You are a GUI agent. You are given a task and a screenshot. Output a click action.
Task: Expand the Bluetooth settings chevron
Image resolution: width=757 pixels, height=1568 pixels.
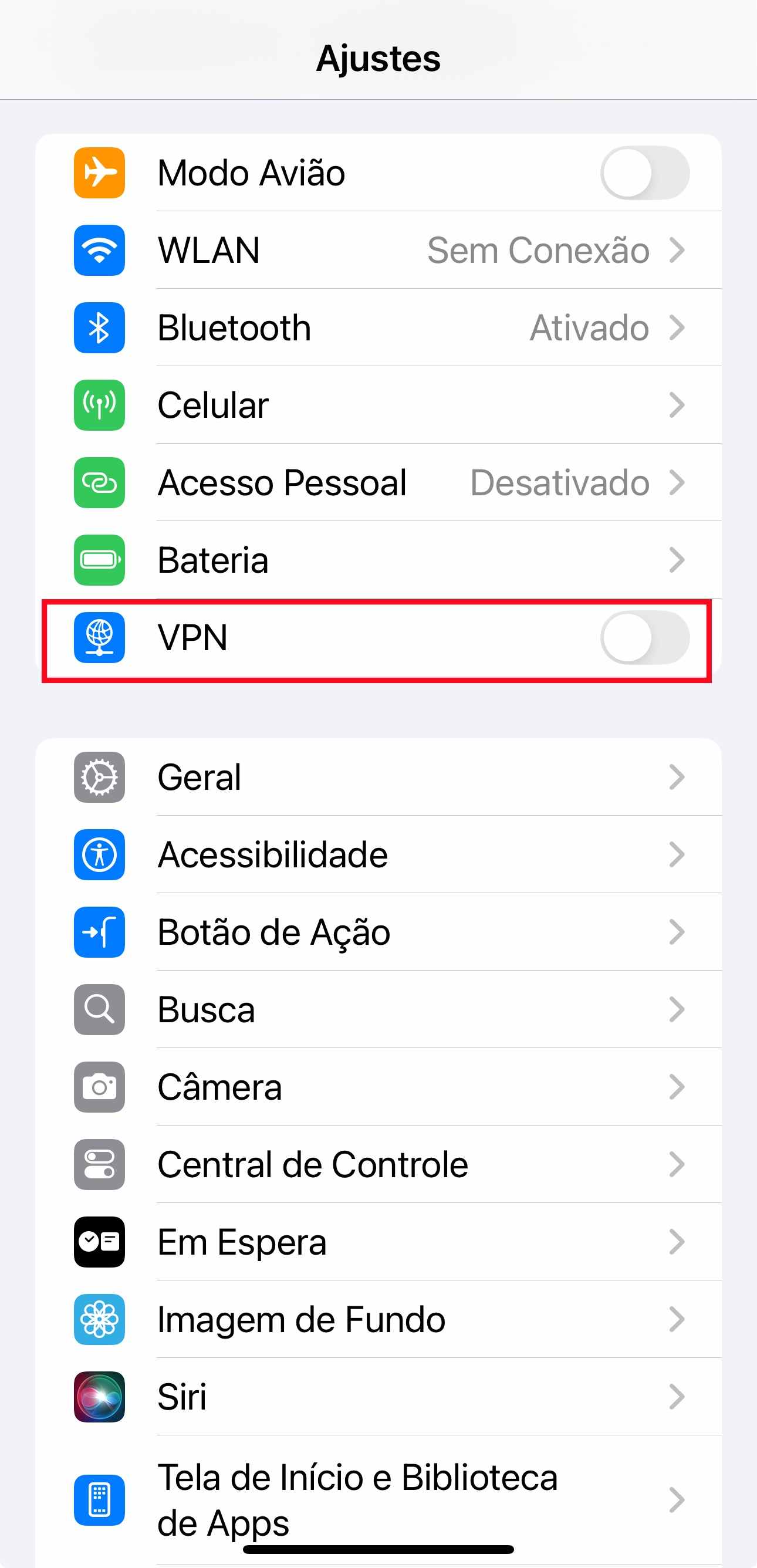[x=677, y=327]
